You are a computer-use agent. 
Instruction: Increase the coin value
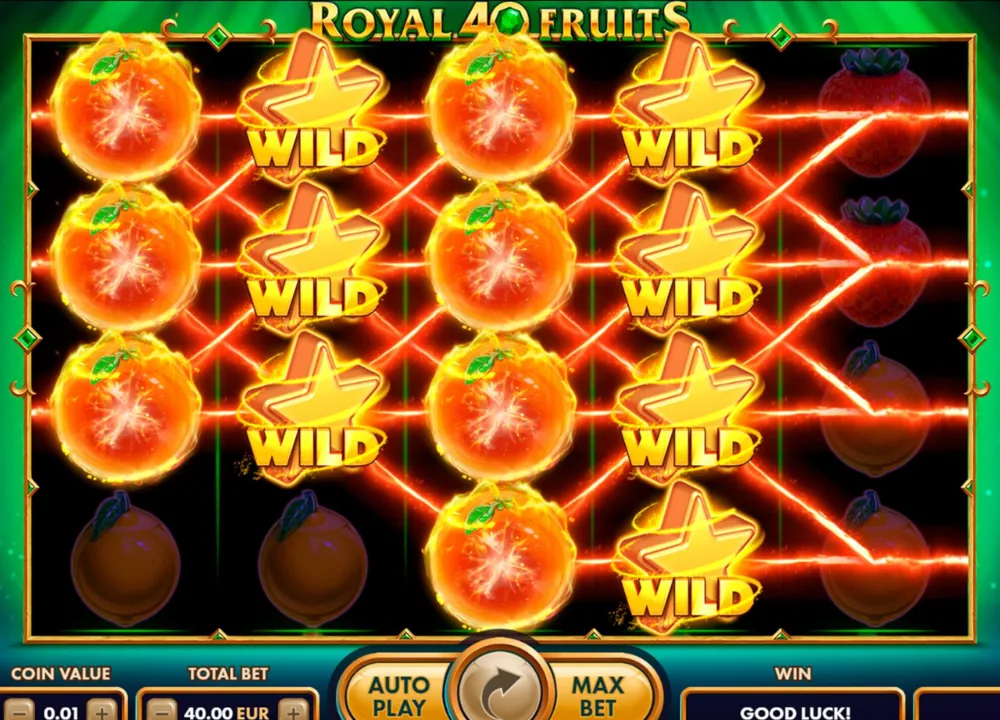coord(102,711)
